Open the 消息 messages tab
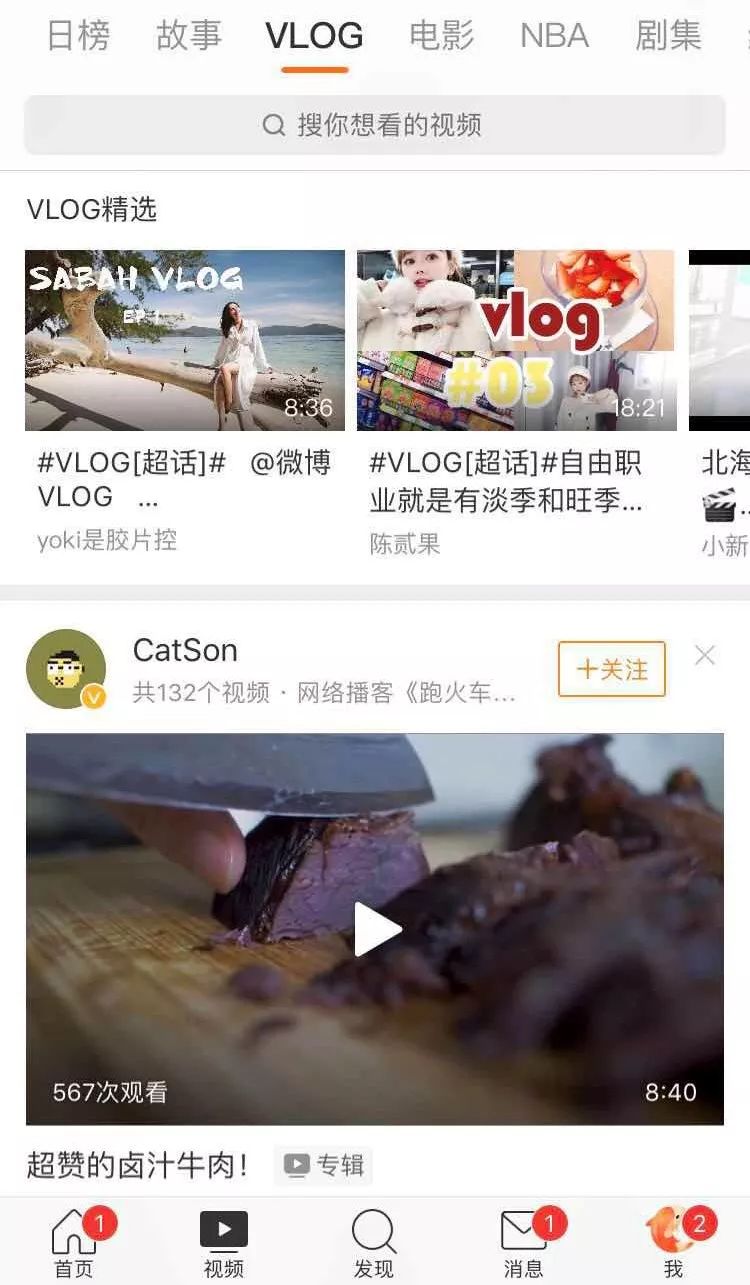 coord(524,1242)
